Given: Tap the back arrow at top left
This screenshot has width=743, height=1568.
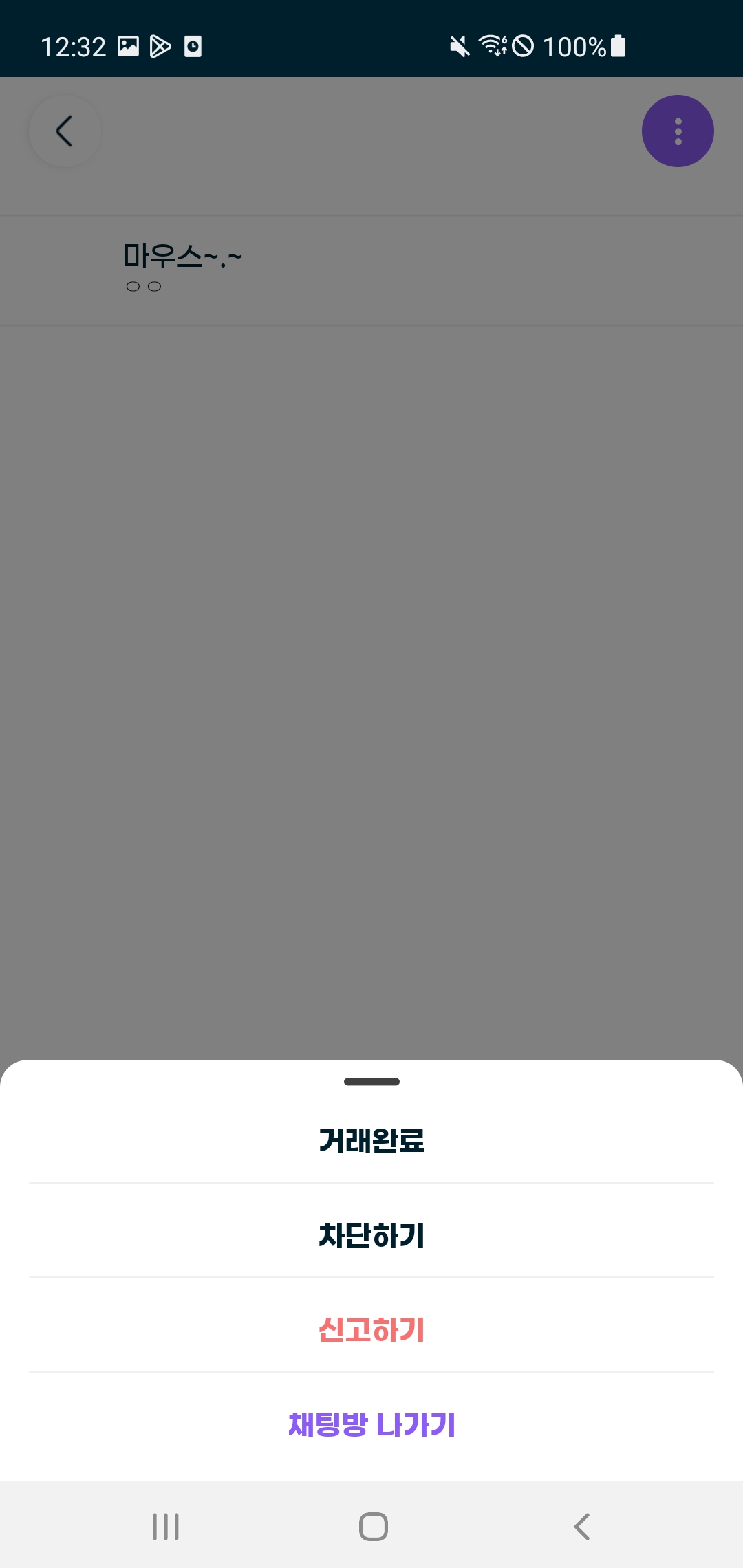Looking at the screenshot, I should (65, 131).
